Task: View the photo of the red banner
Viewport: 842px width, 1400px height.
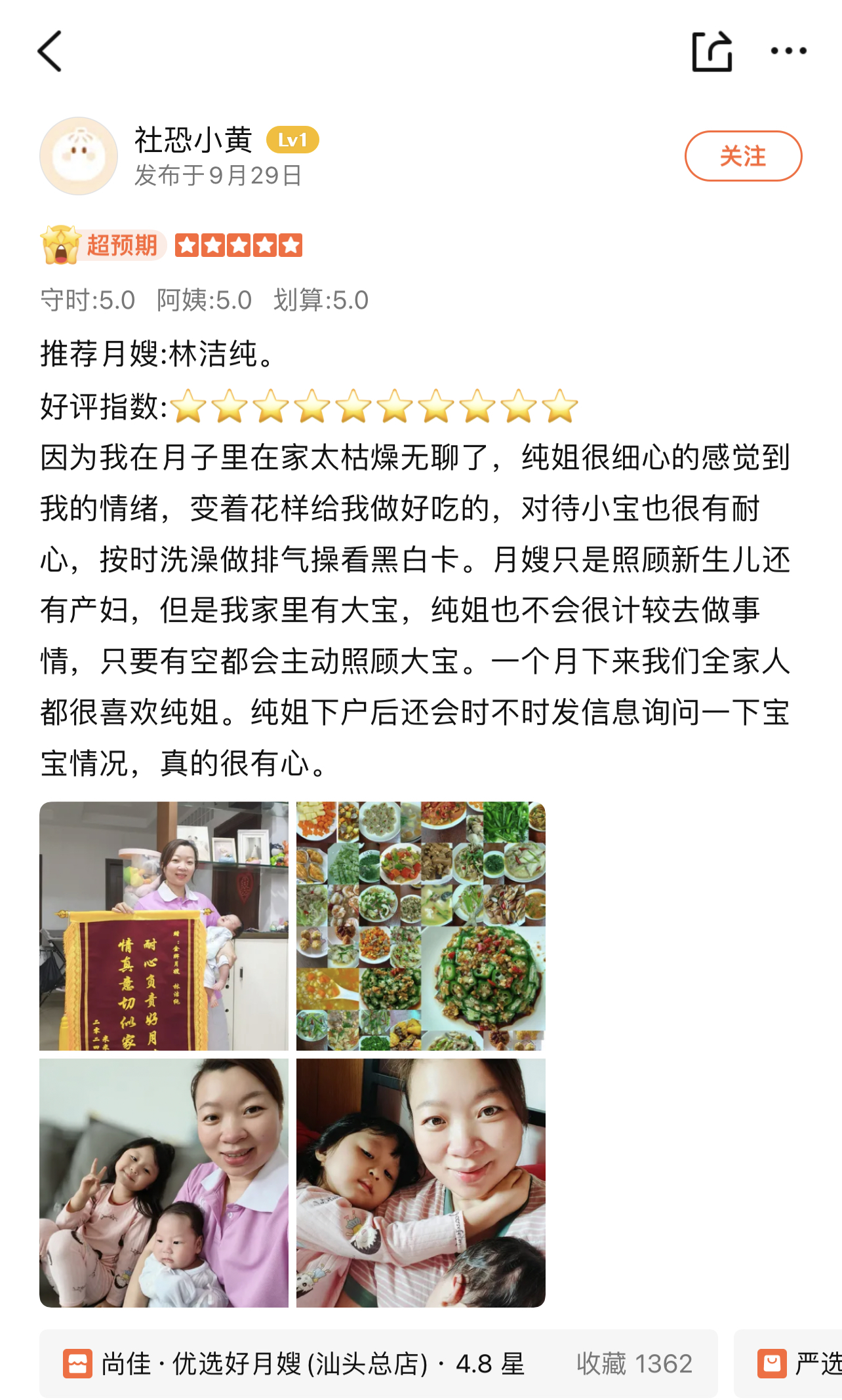Action: pos(164,925)
